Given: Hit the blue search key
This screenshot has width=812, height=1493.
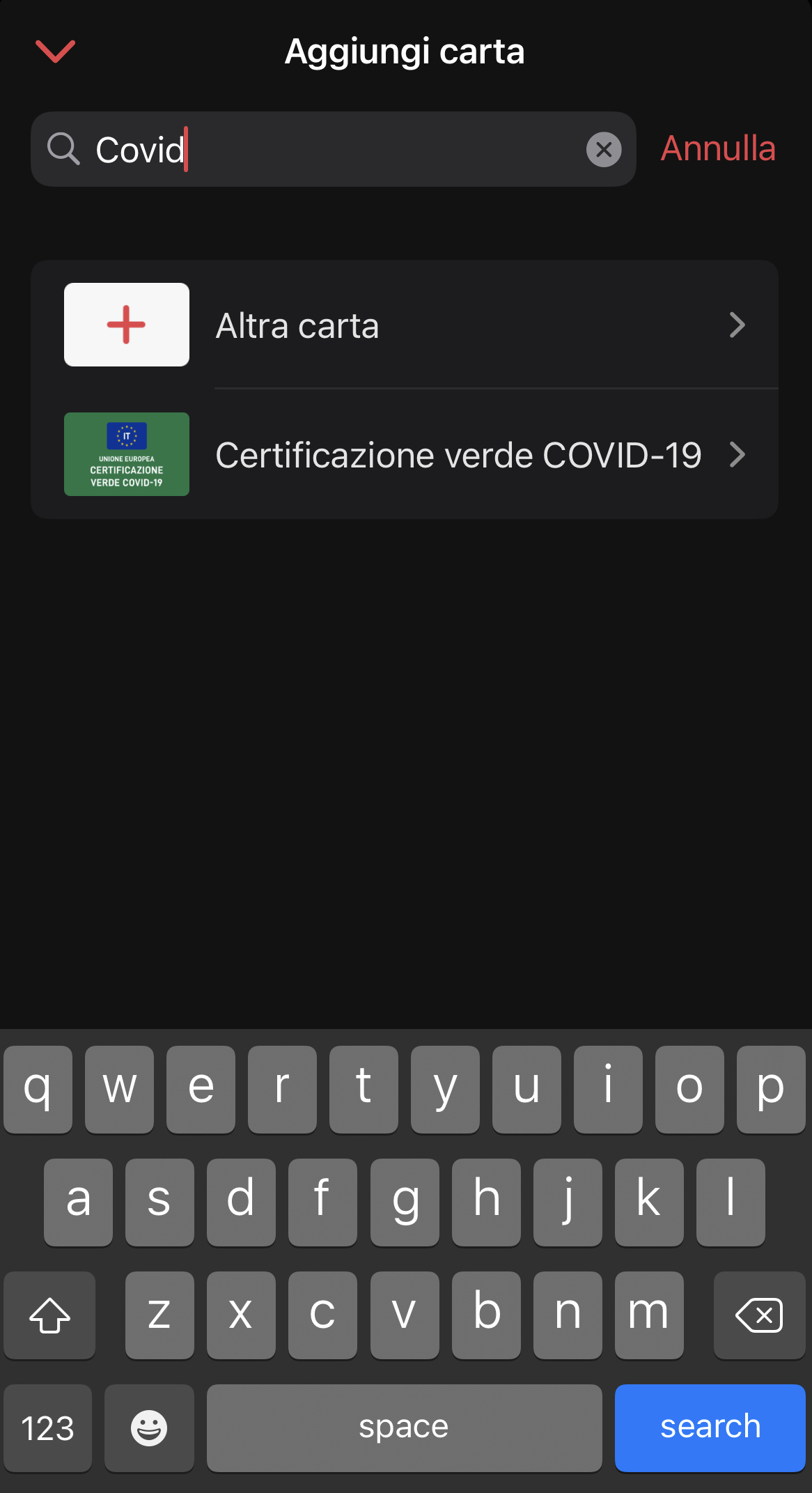Looking at the screenshot, I should [710, 1427].
